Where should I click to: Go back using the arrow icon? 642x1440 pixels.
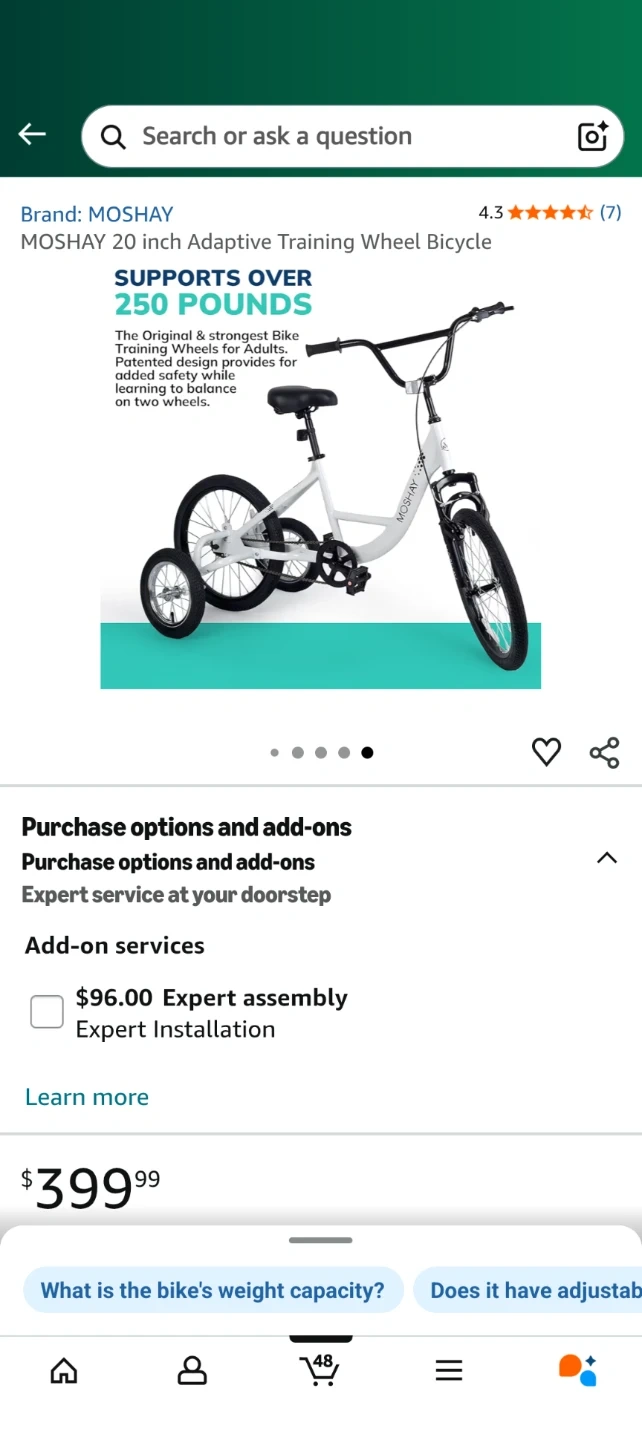tap(32, 135)
